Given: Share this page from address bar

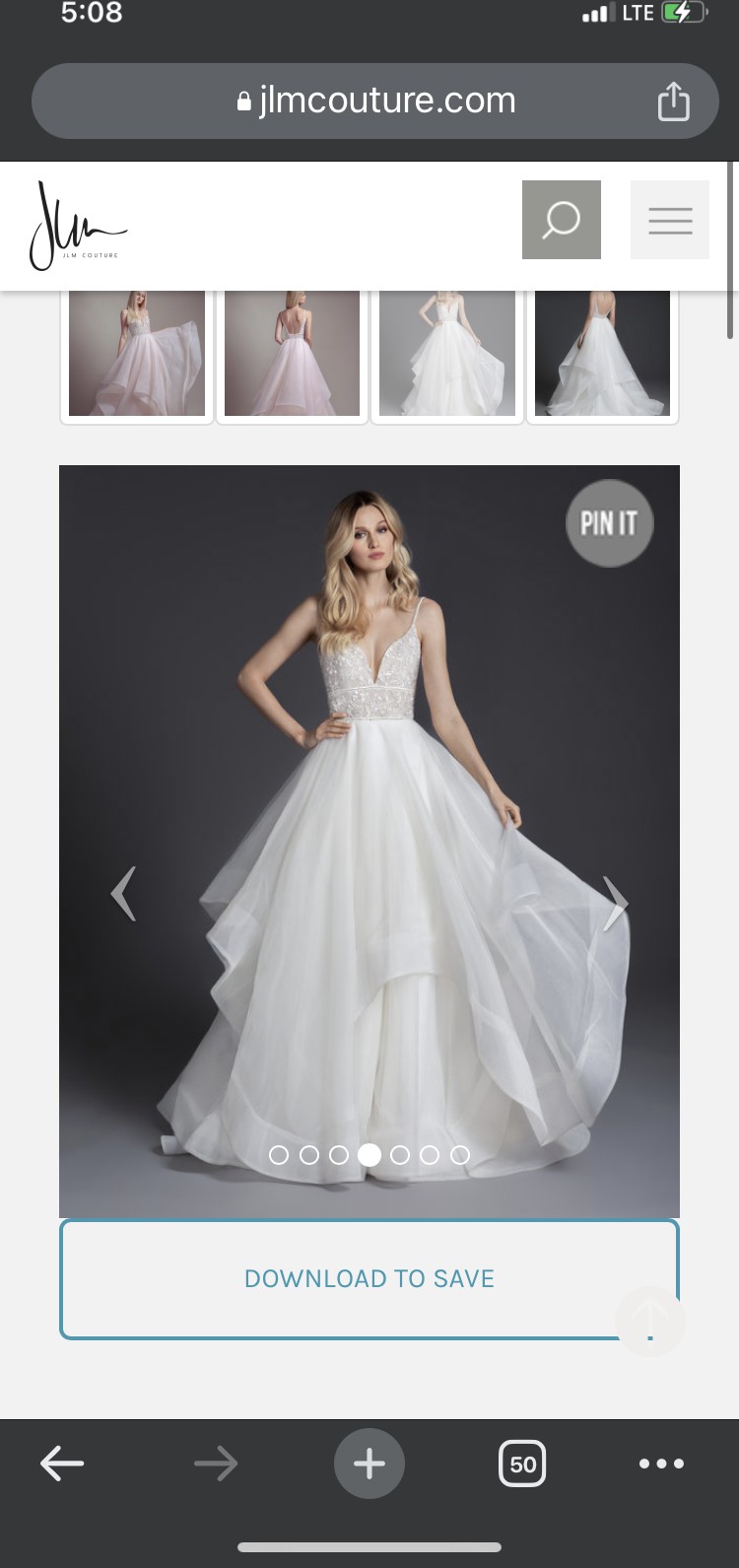Looking at the screenshot, I should tap(673, 102).
